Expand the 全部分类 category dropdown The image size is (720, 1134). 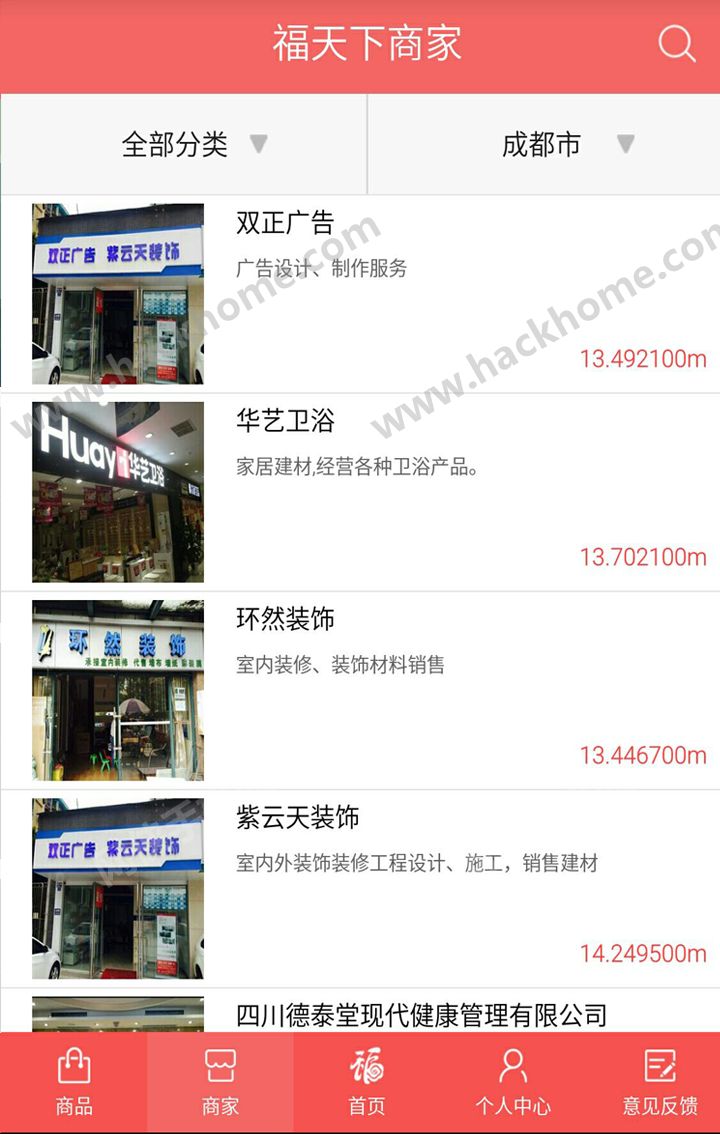(x=184, y=145)
